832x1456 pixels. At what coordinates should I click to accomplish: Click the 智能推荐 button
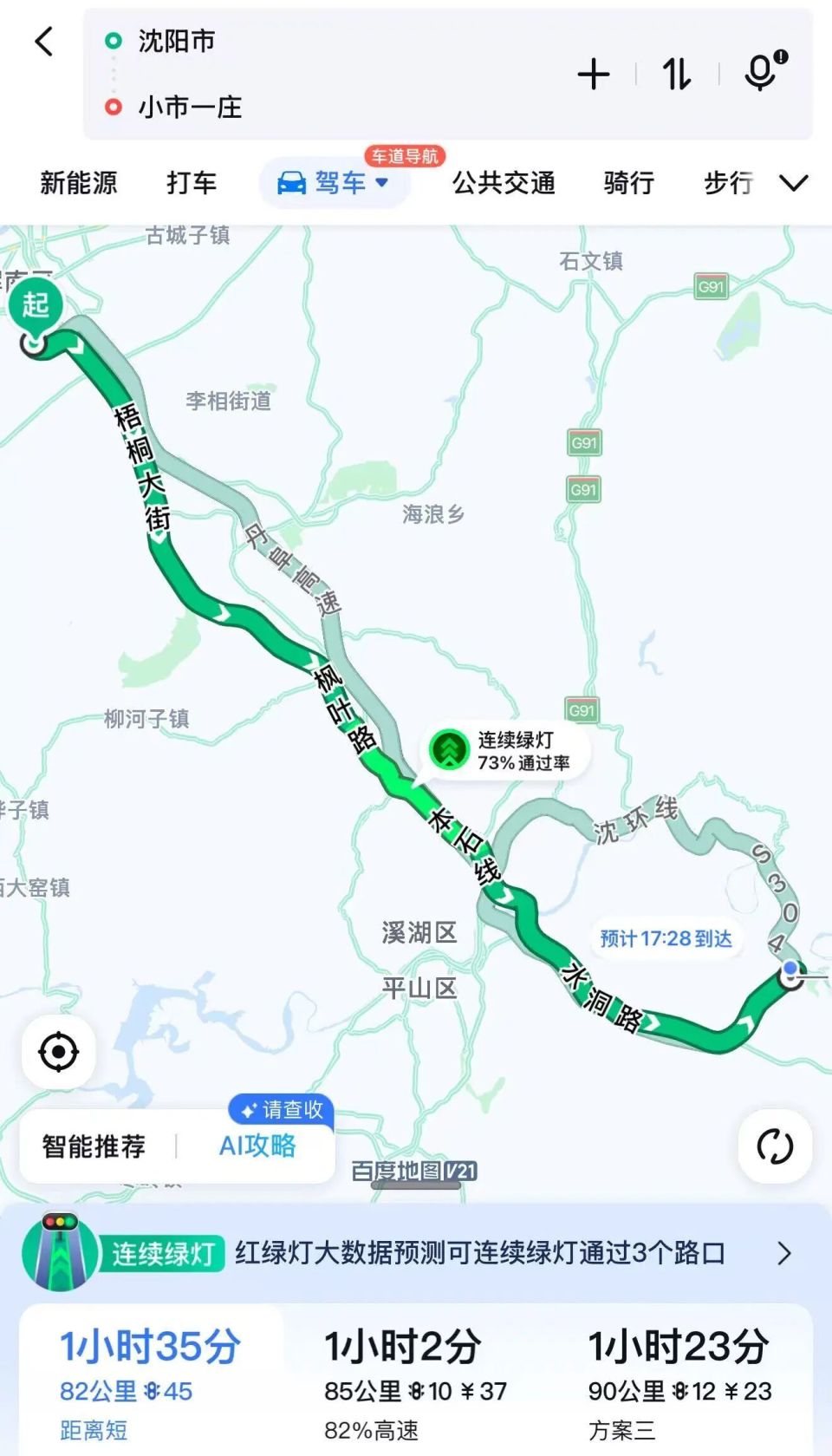(x=93, y=1145)
